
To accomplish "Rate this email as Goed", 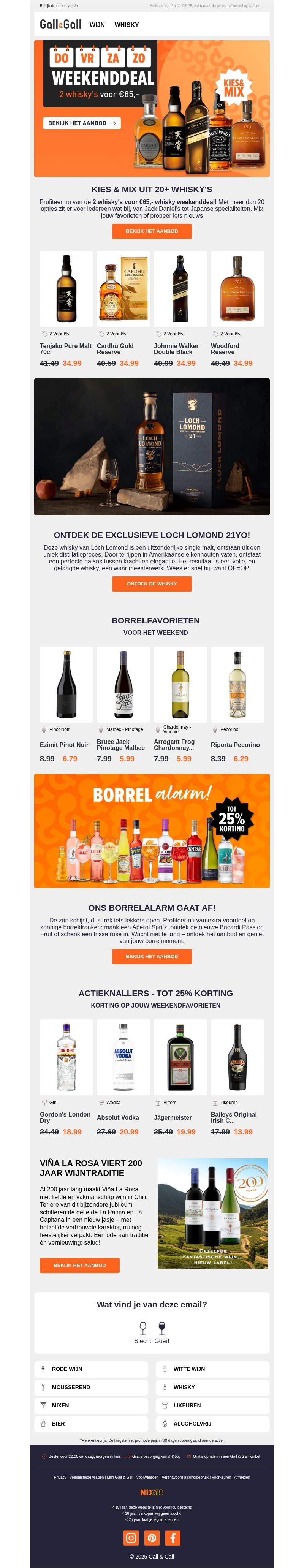I will click(x=161, y=1331).
